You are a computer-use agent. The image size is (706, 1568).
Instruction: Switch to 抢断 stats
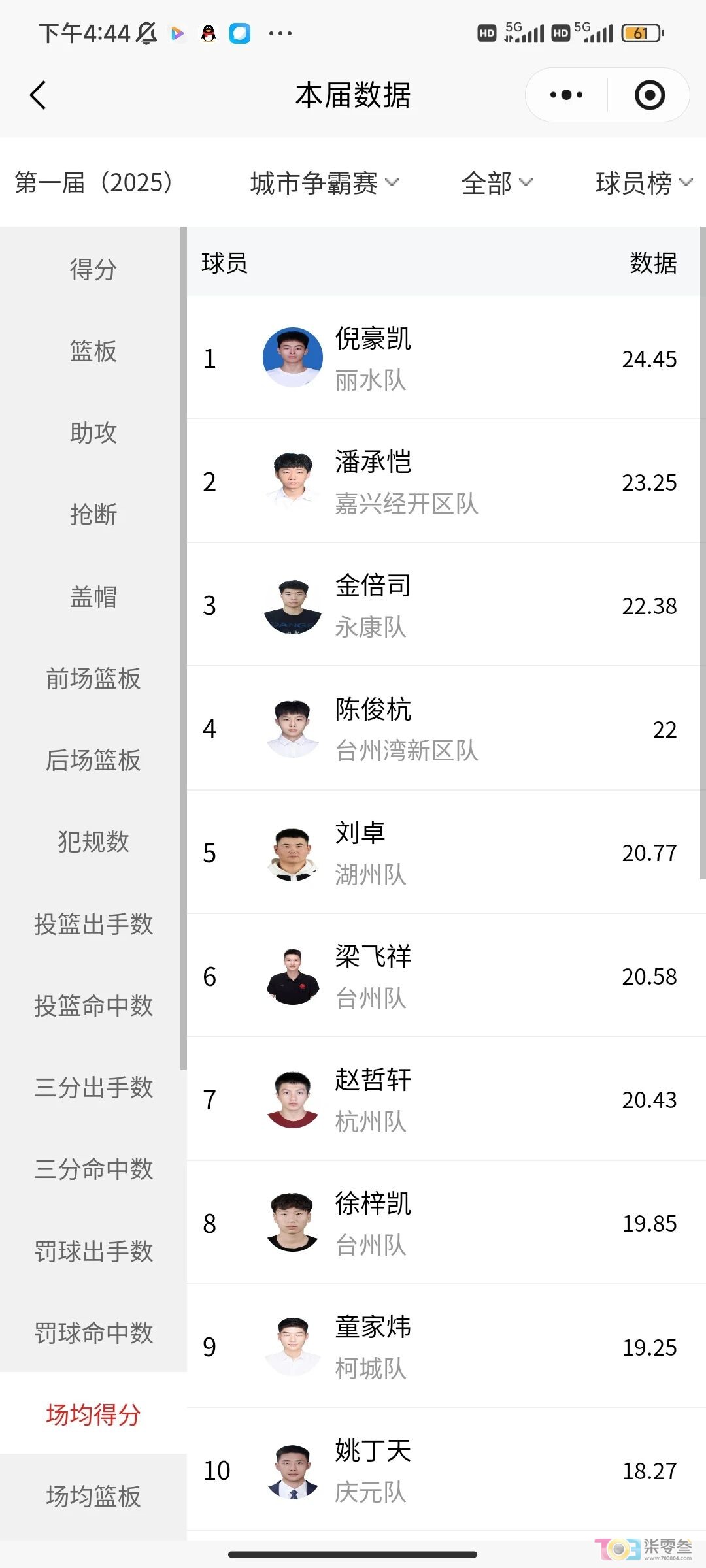pos(93,515)
